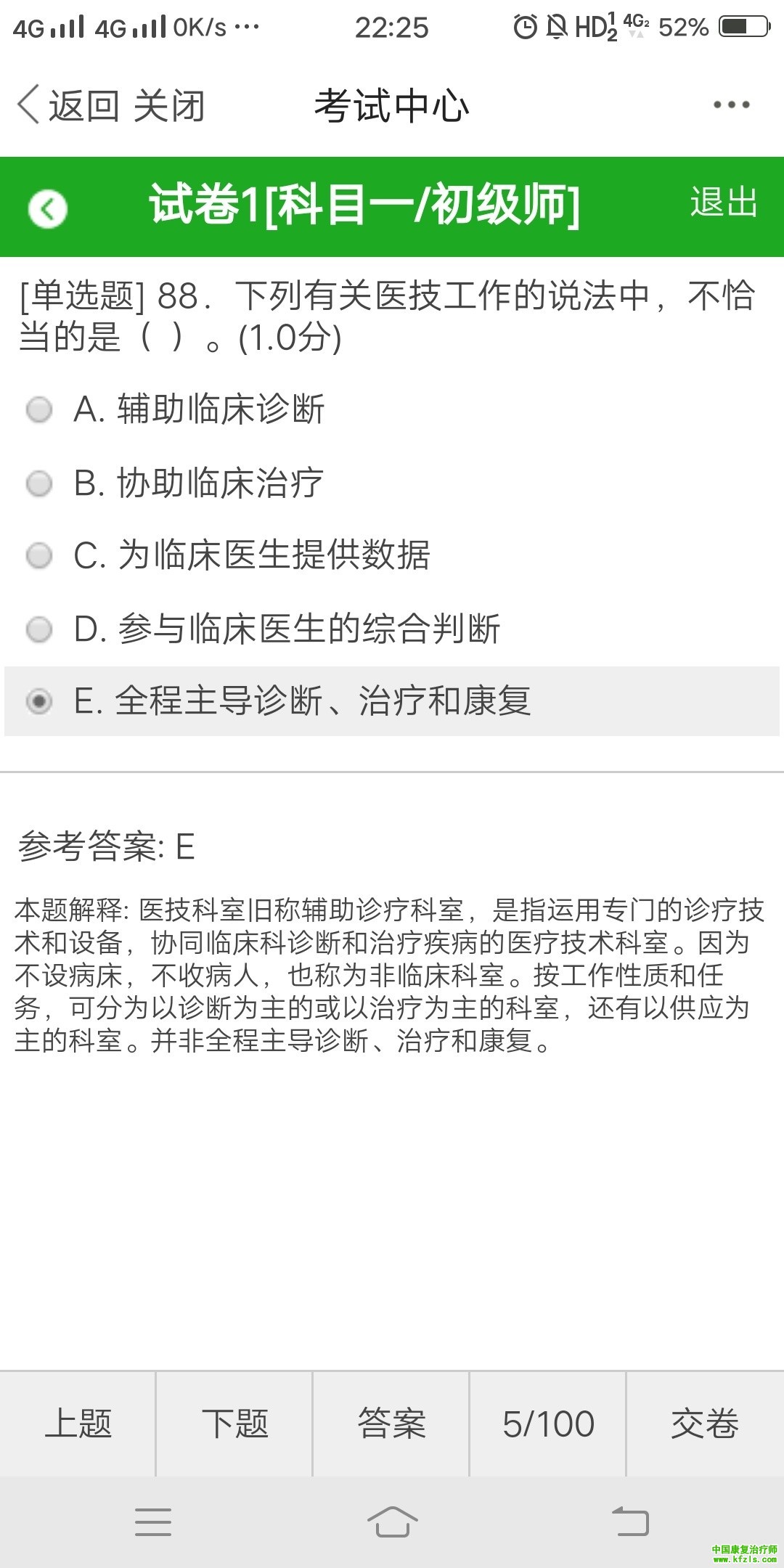Tap 返回 to go back
Screen dimensions: 784x1568
69,106
